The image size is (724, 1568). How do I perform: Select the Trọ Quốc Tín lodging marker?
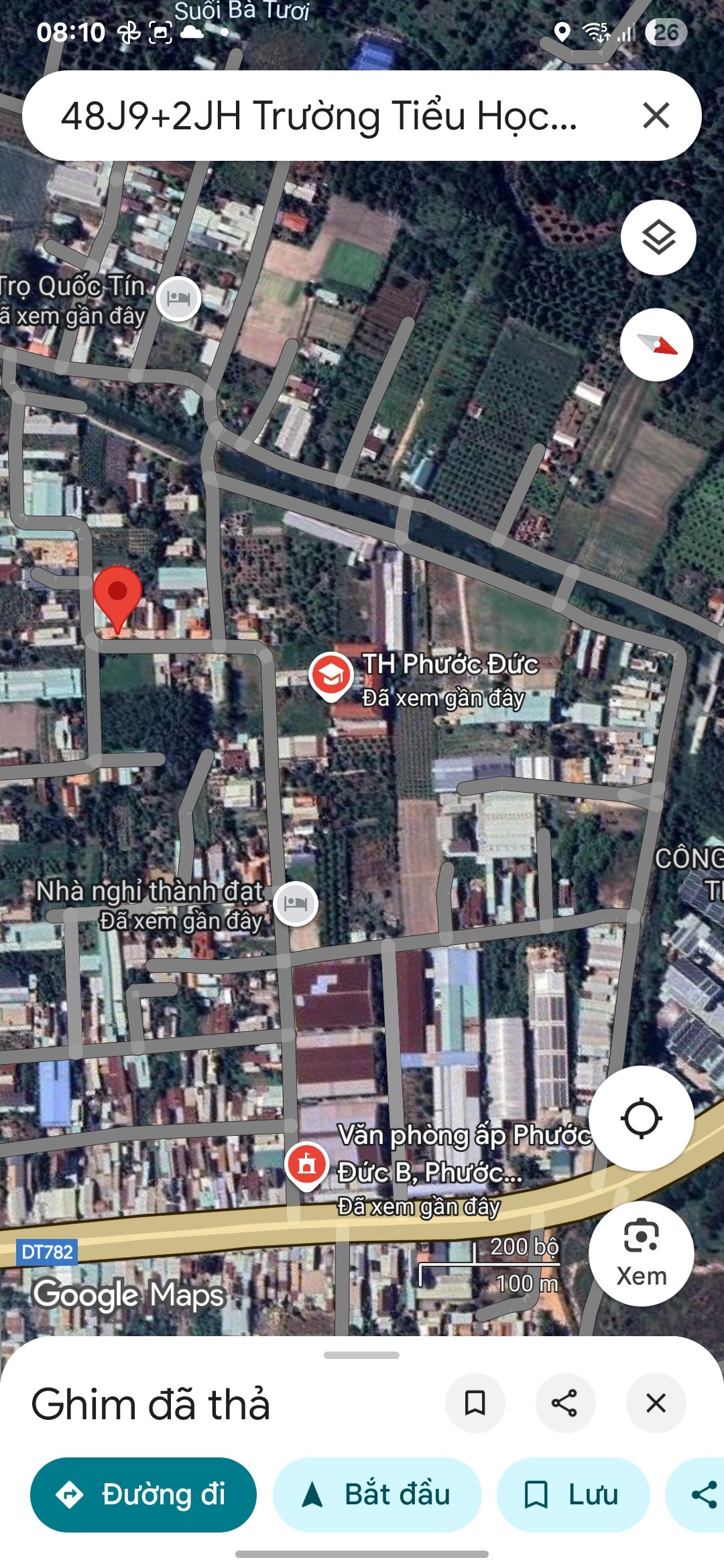[x=178, y=298]
